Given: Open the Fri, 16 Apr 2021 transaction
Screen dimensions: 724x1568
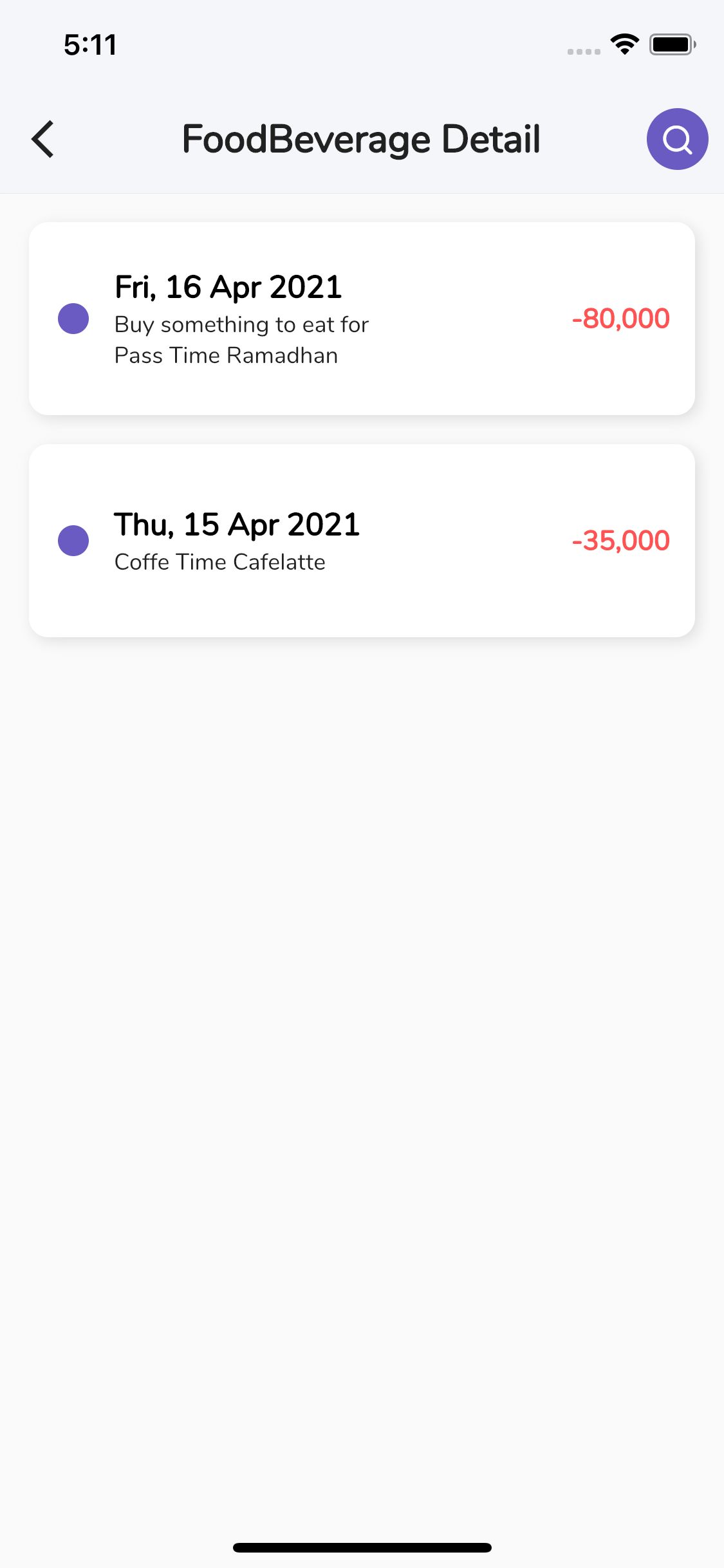Looking at the screenshot, I should (x=362, y=319).
